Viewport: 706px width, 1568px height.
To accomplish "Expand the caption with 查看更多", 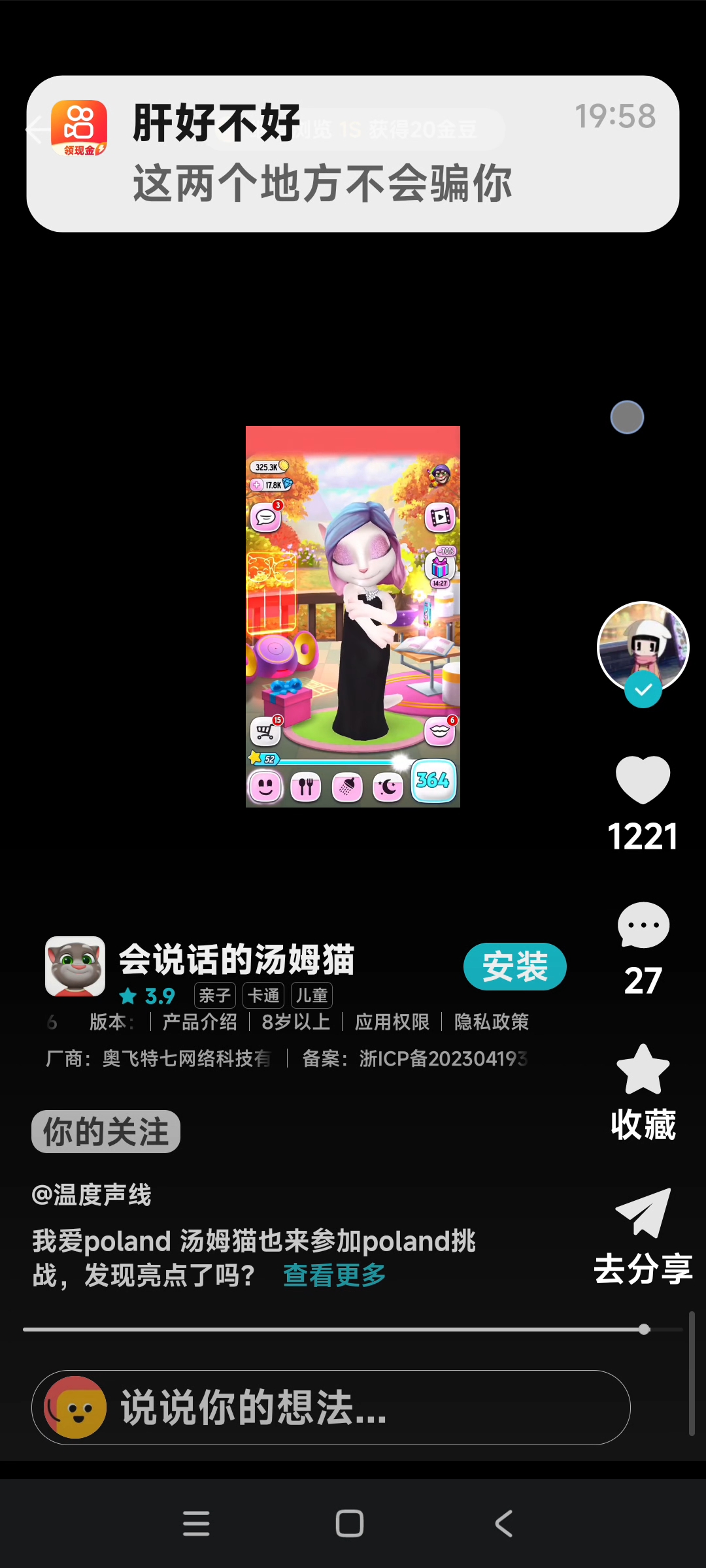I will click(334, 1275).
